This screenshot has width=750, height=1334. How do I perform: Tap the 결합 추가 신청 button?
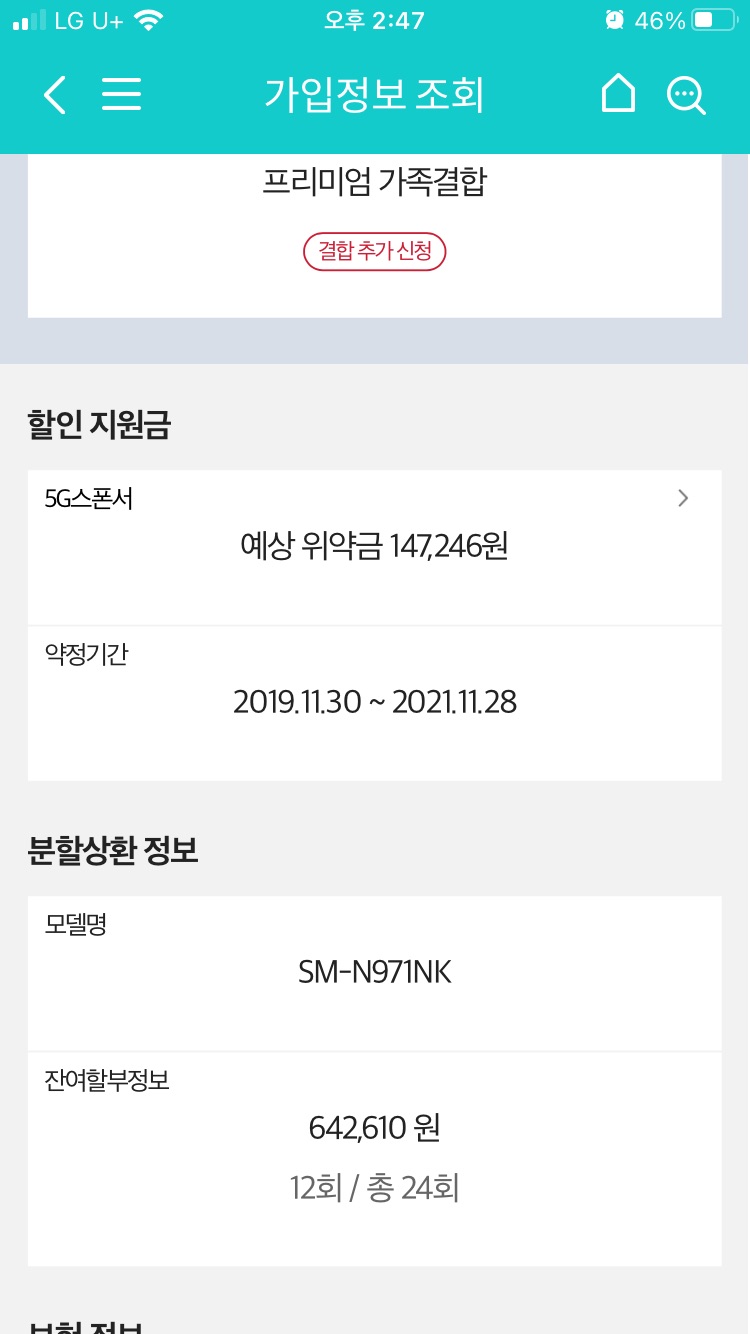click(x=374, y=251)
